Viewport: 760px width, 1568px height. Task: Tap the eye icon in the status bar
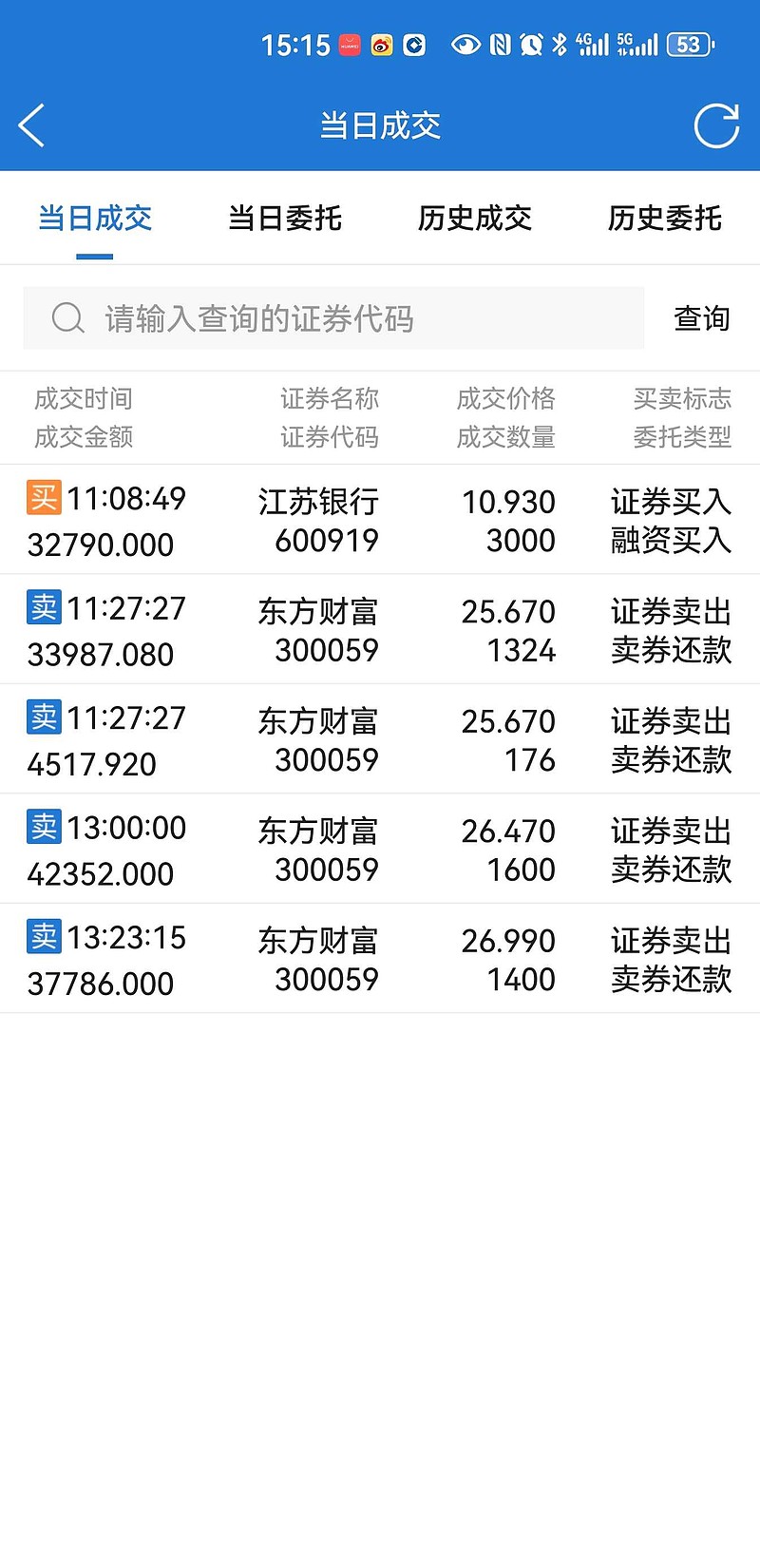465,44
